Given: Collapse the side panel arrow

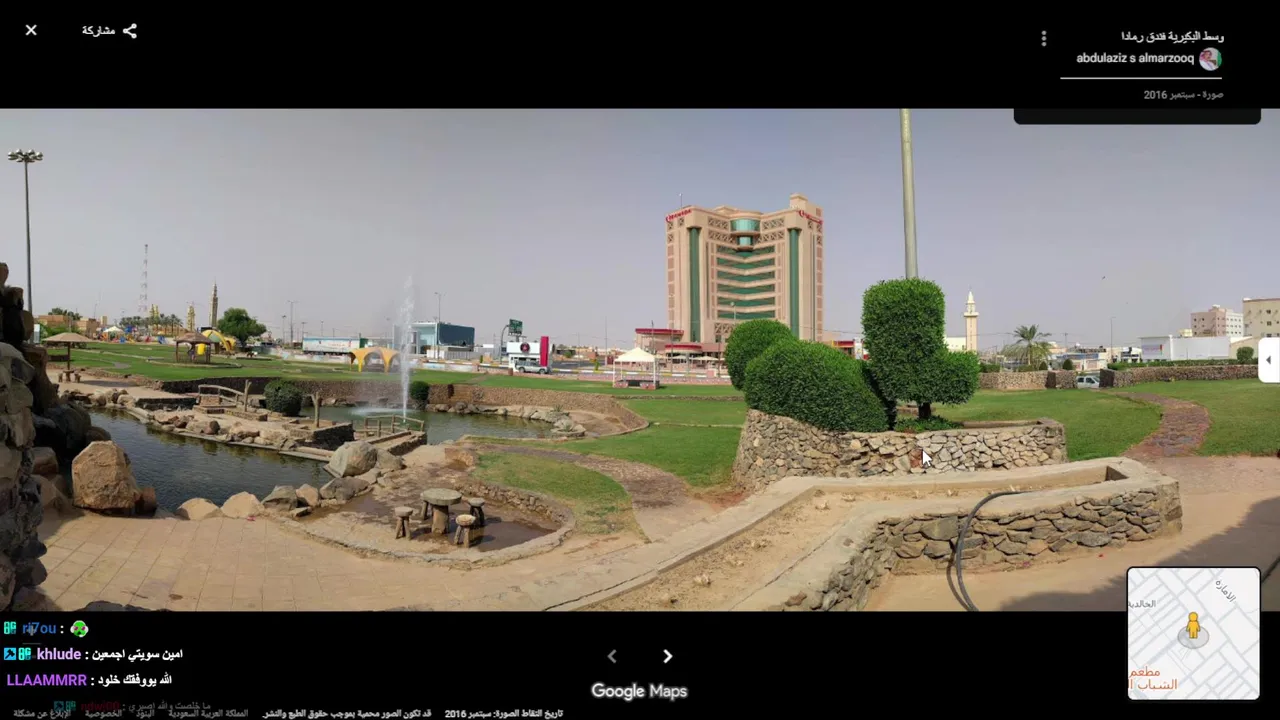Looking at the screenshot, I should (x=1269, y=360).
